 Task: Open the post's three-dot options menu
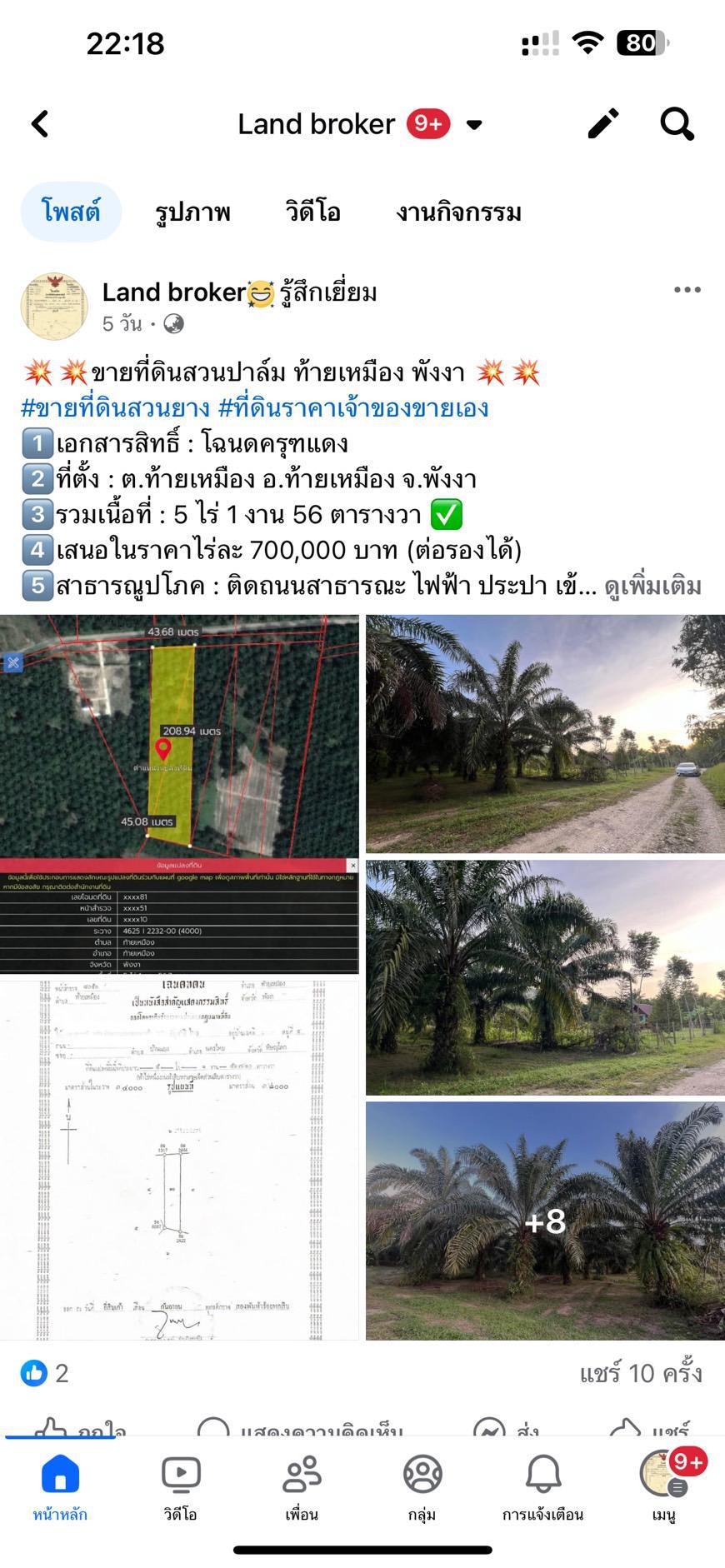[x=687, y=290]
